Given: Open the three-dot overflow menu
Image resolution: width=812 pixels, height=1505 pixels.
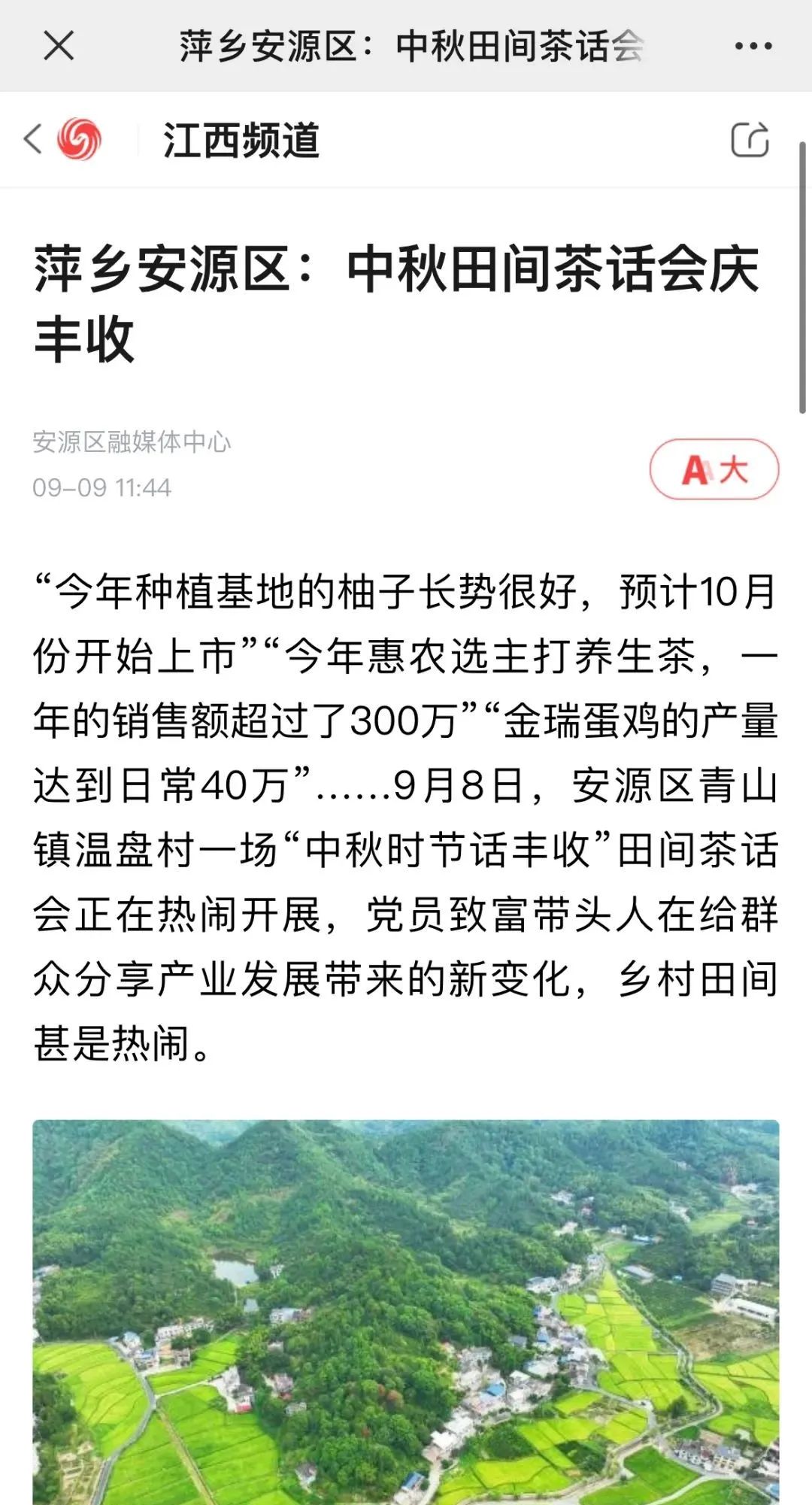Looking at the screenshot, I should tap(753, 46).
